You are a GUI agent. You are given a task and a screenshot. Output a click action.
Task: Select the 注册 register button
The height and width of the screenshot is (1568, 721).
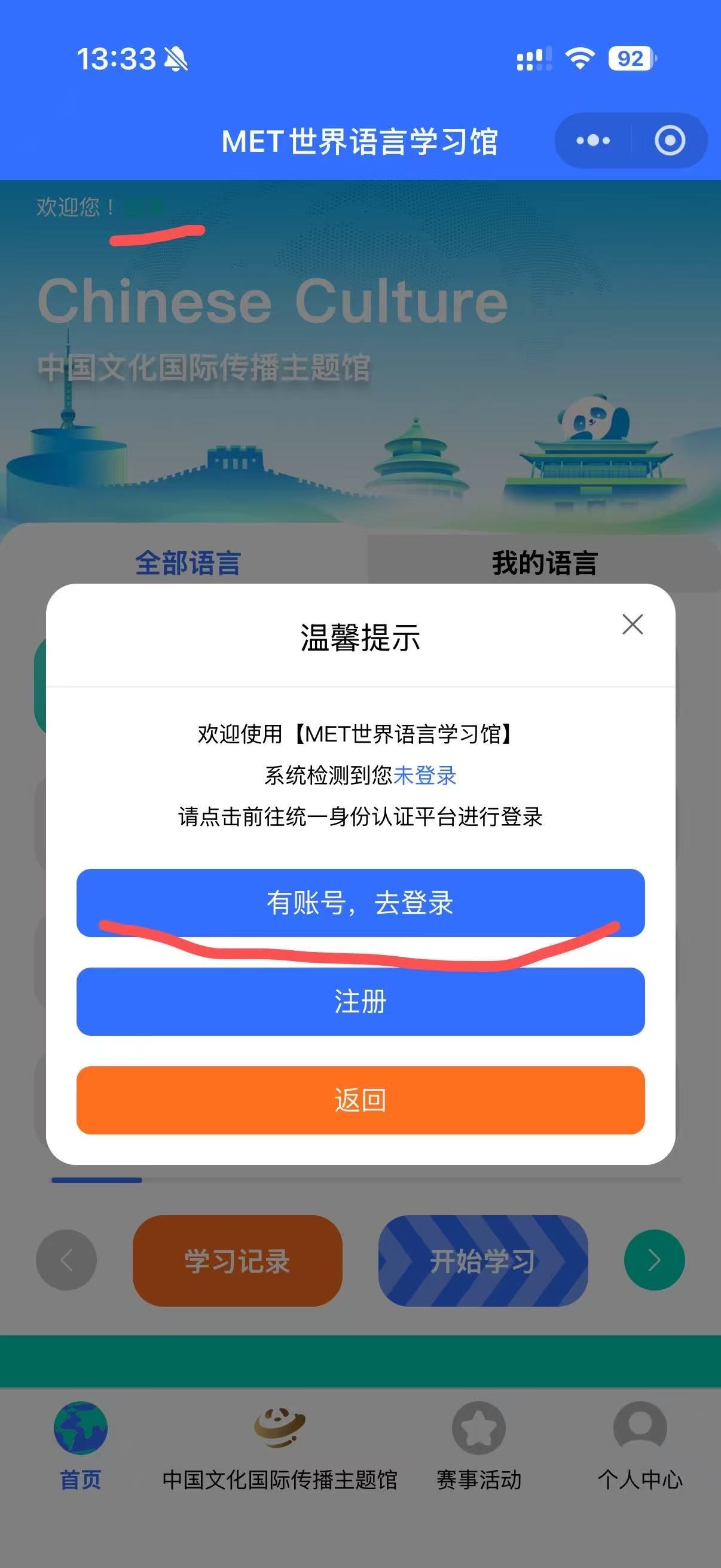point(360,1001)
